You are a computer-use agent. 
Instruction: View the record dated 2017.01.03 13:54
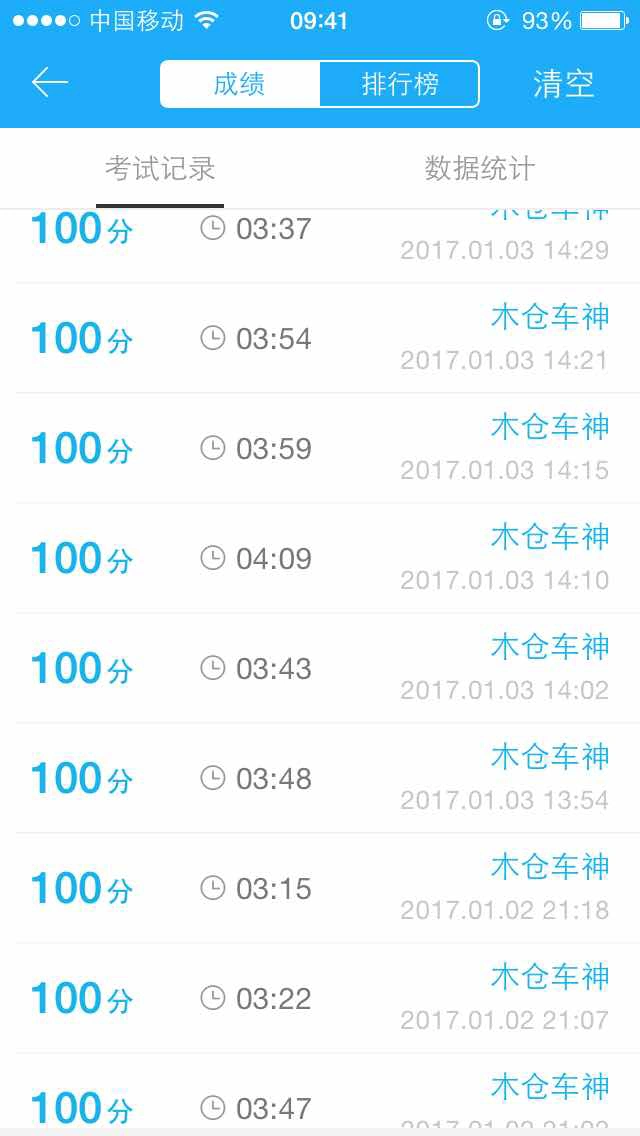320,778
